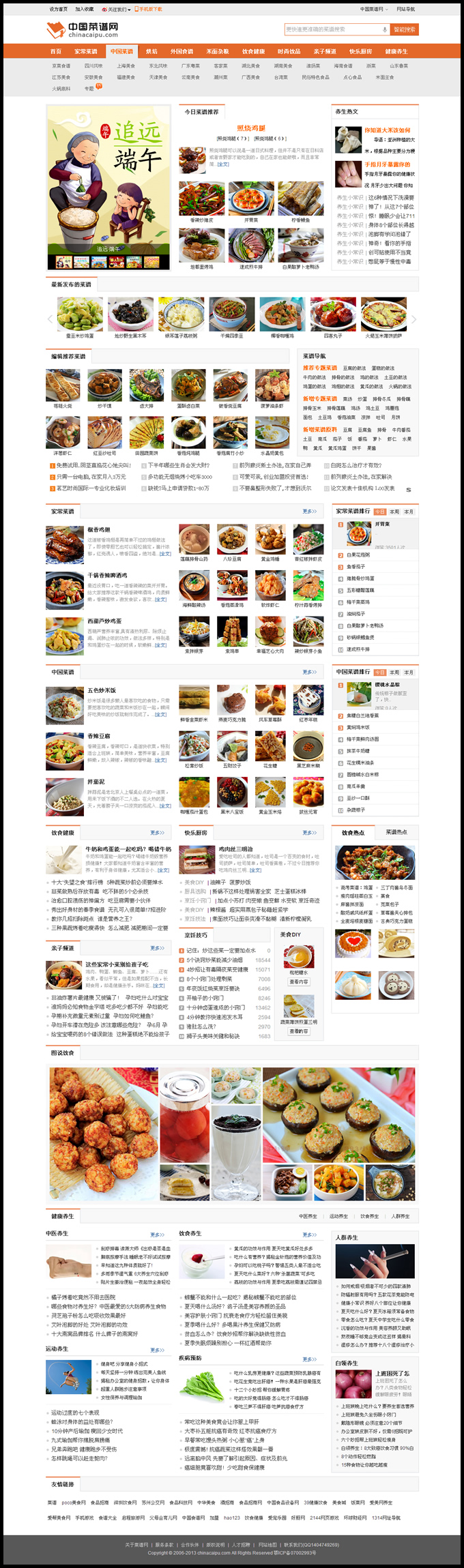The width and height of the screenshot is (464, 1568).
Task: Show next items in 最新发布的菜谱
Action: click(414, 319)
